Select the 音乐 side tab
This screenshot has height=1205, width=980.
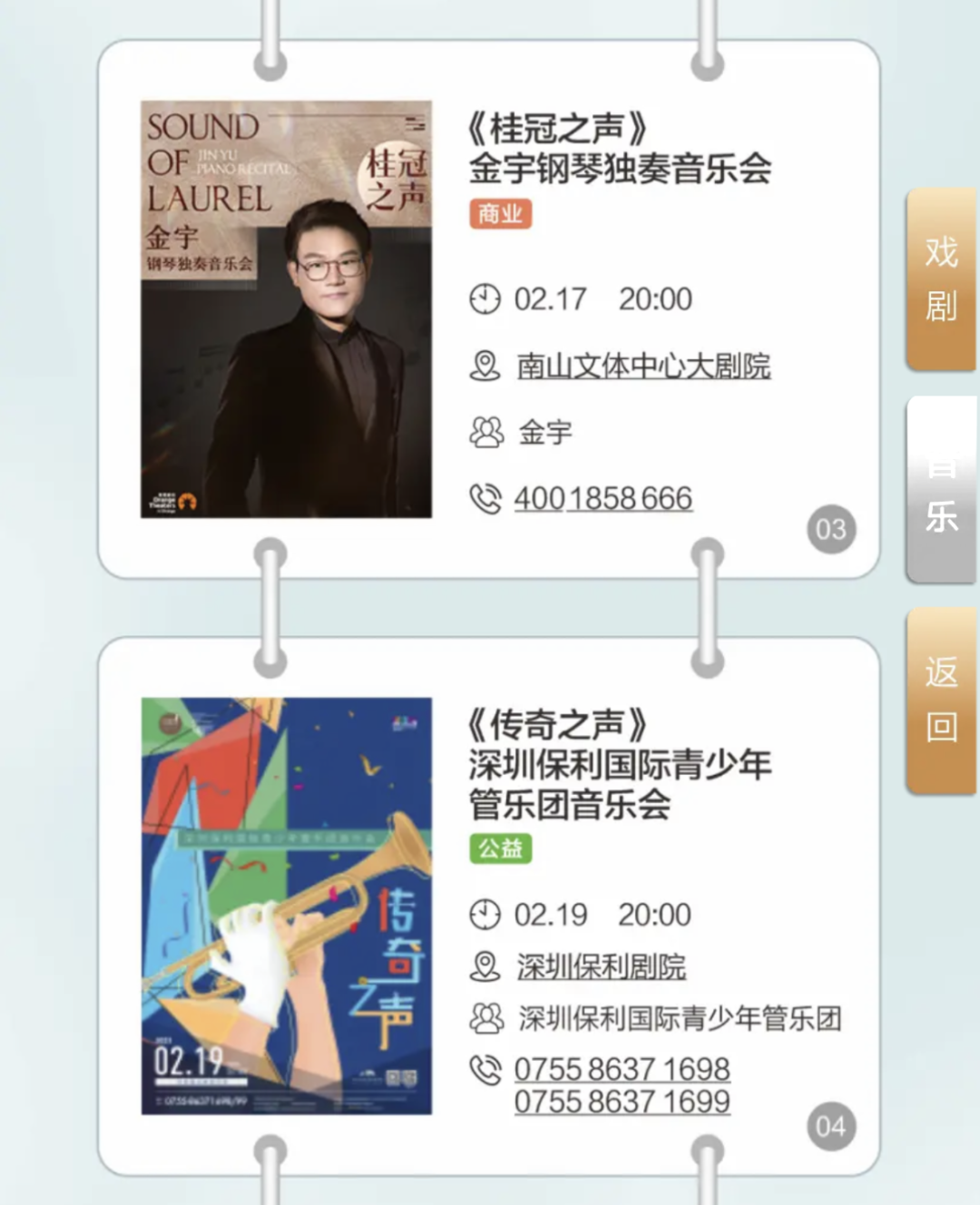point(941,492)
